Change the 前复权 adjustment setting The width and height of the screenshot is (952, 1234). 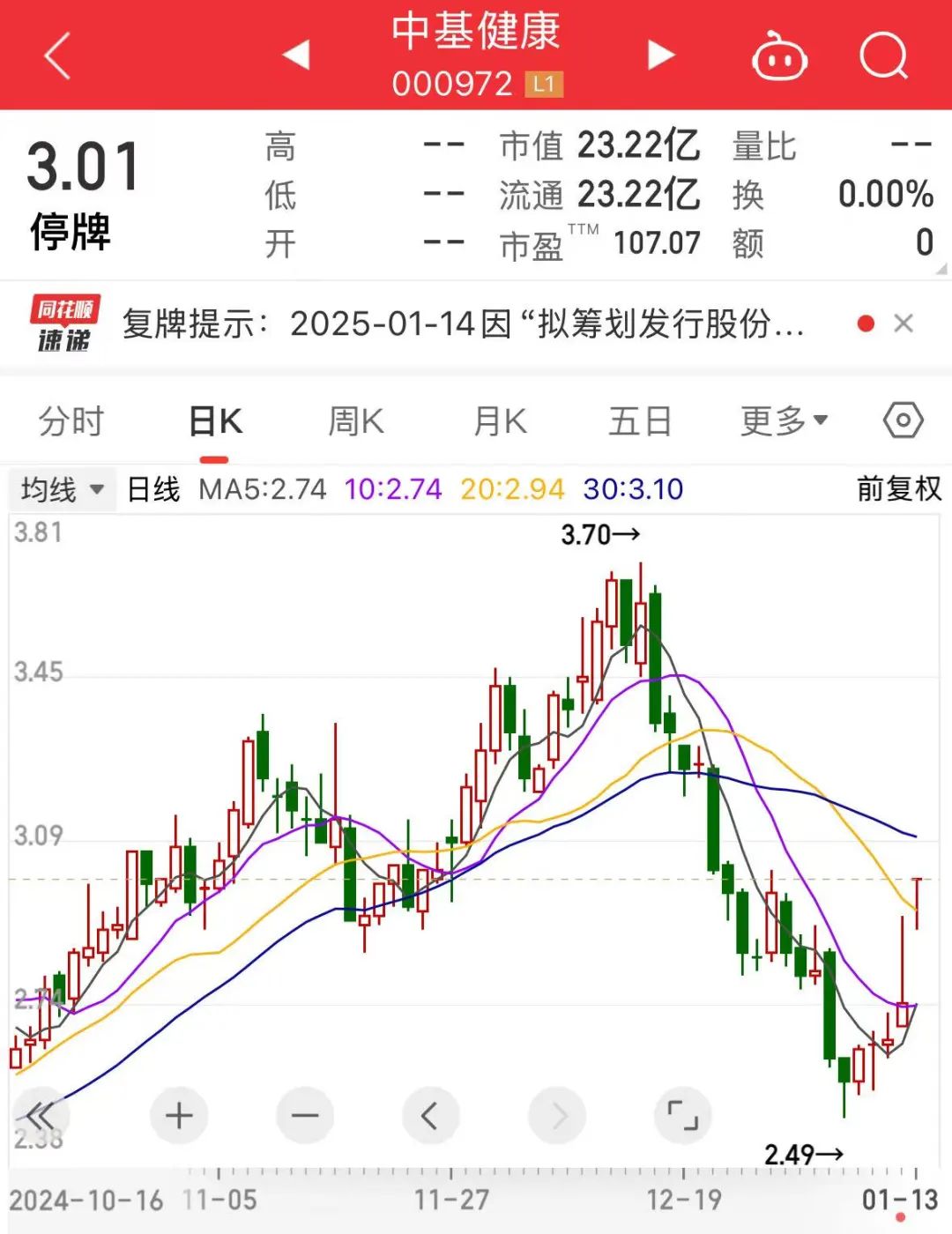tap(899, 489)
